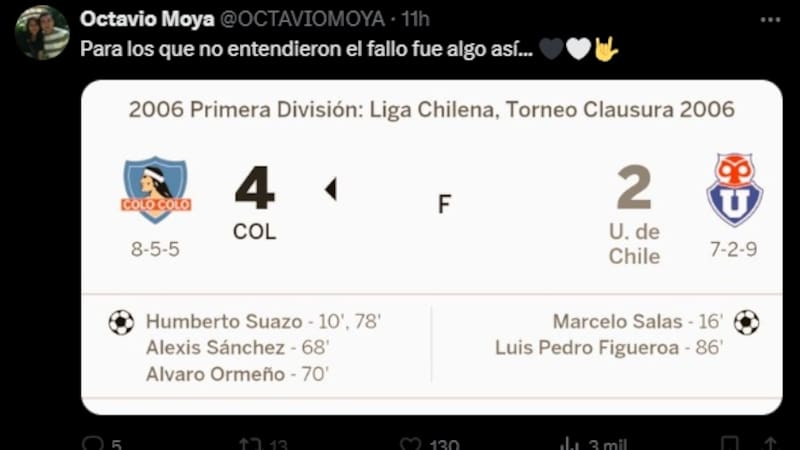View the post's analytics
This screenshot has height=450, width=800.
click(571, 443)
